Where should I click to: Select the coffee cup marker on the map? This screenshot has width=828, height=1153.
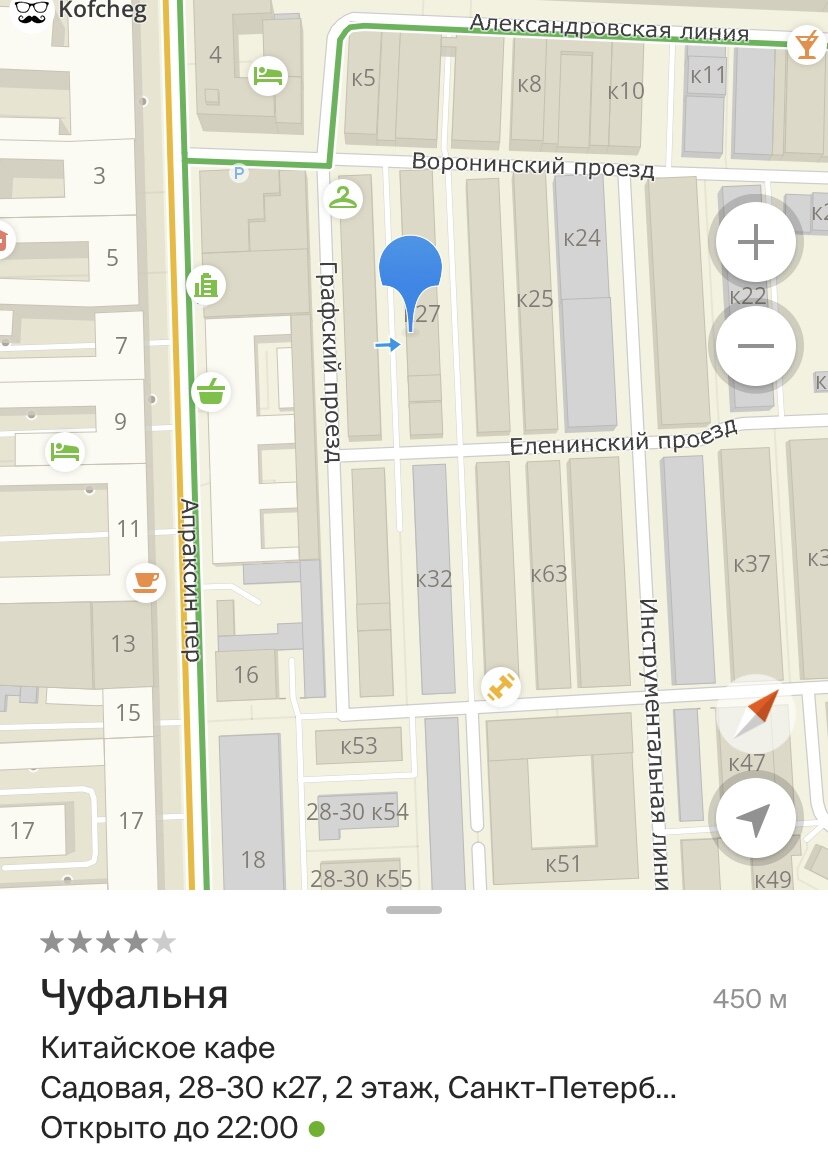pyautogui.click(x=146, y=579)
